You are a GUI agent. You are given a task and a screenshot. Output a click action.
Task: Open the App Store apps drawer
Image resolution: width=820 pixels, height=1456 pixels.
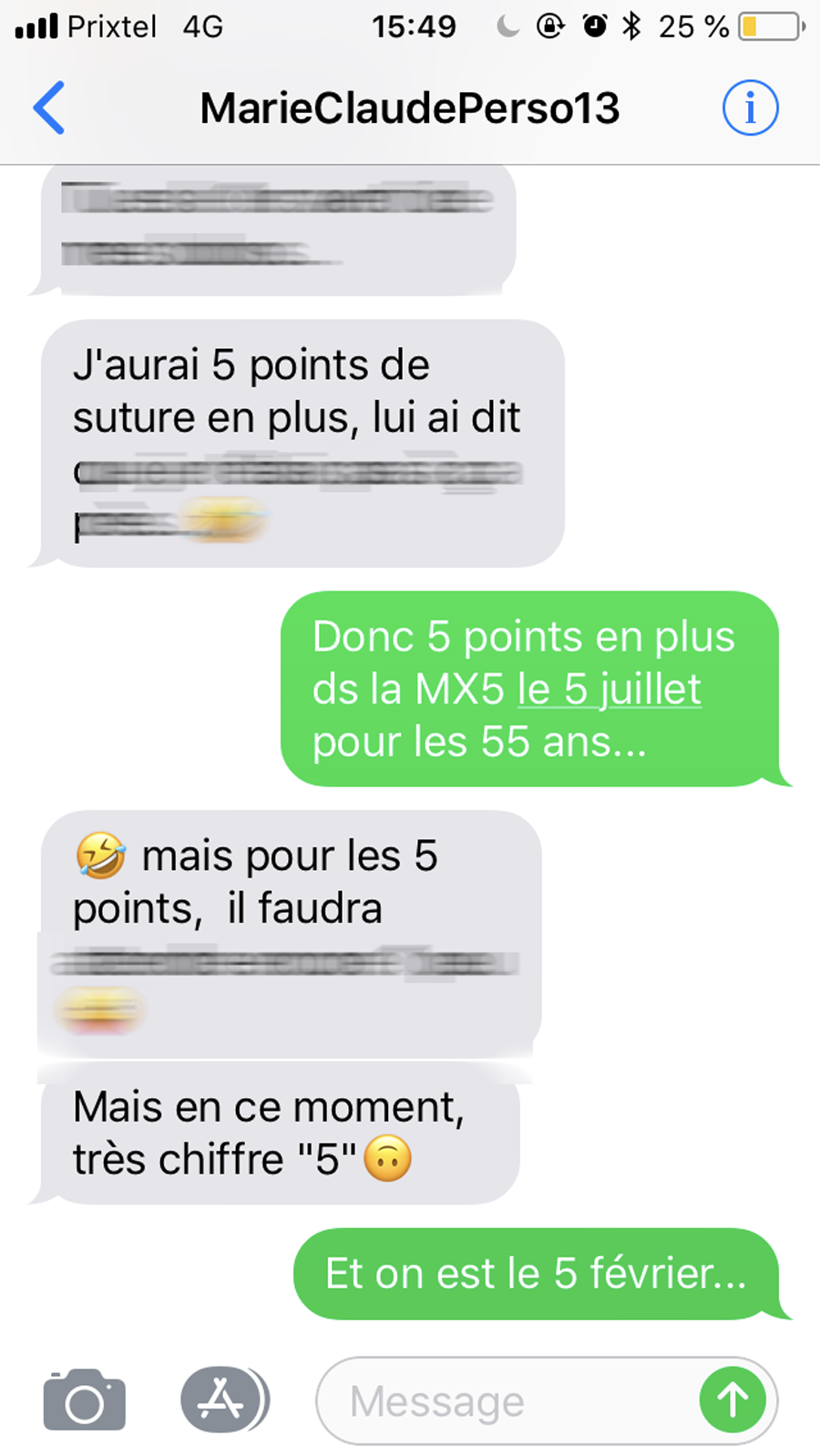point(222,1400)
